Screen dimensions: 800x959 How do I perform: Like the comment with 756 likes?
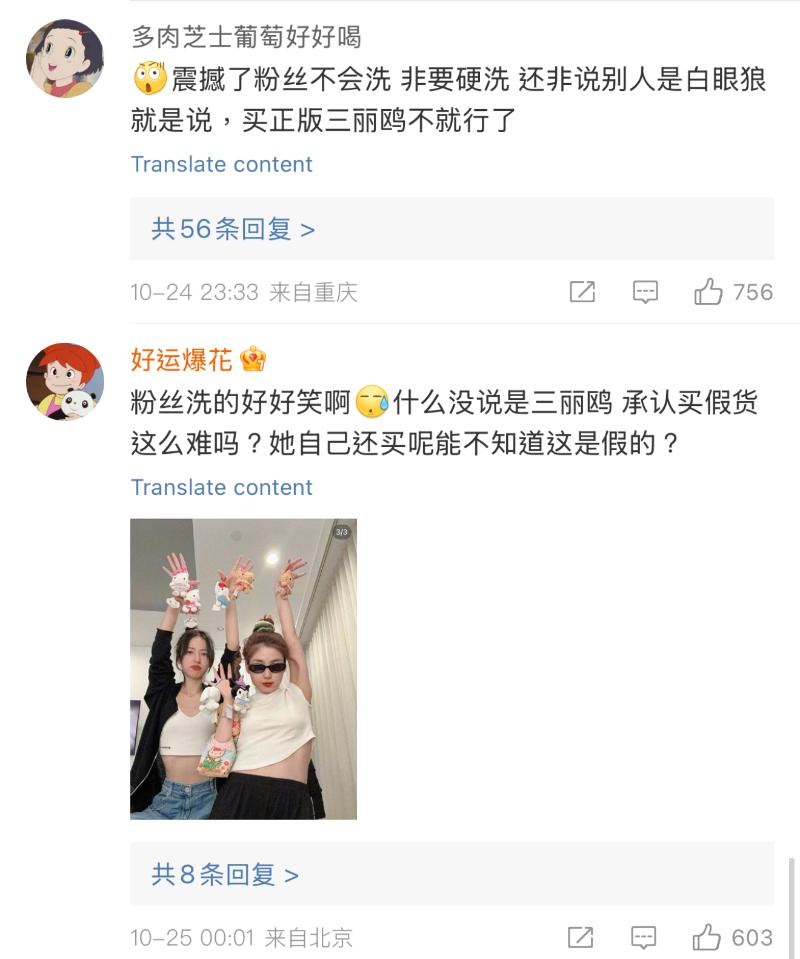pos(709,292)
